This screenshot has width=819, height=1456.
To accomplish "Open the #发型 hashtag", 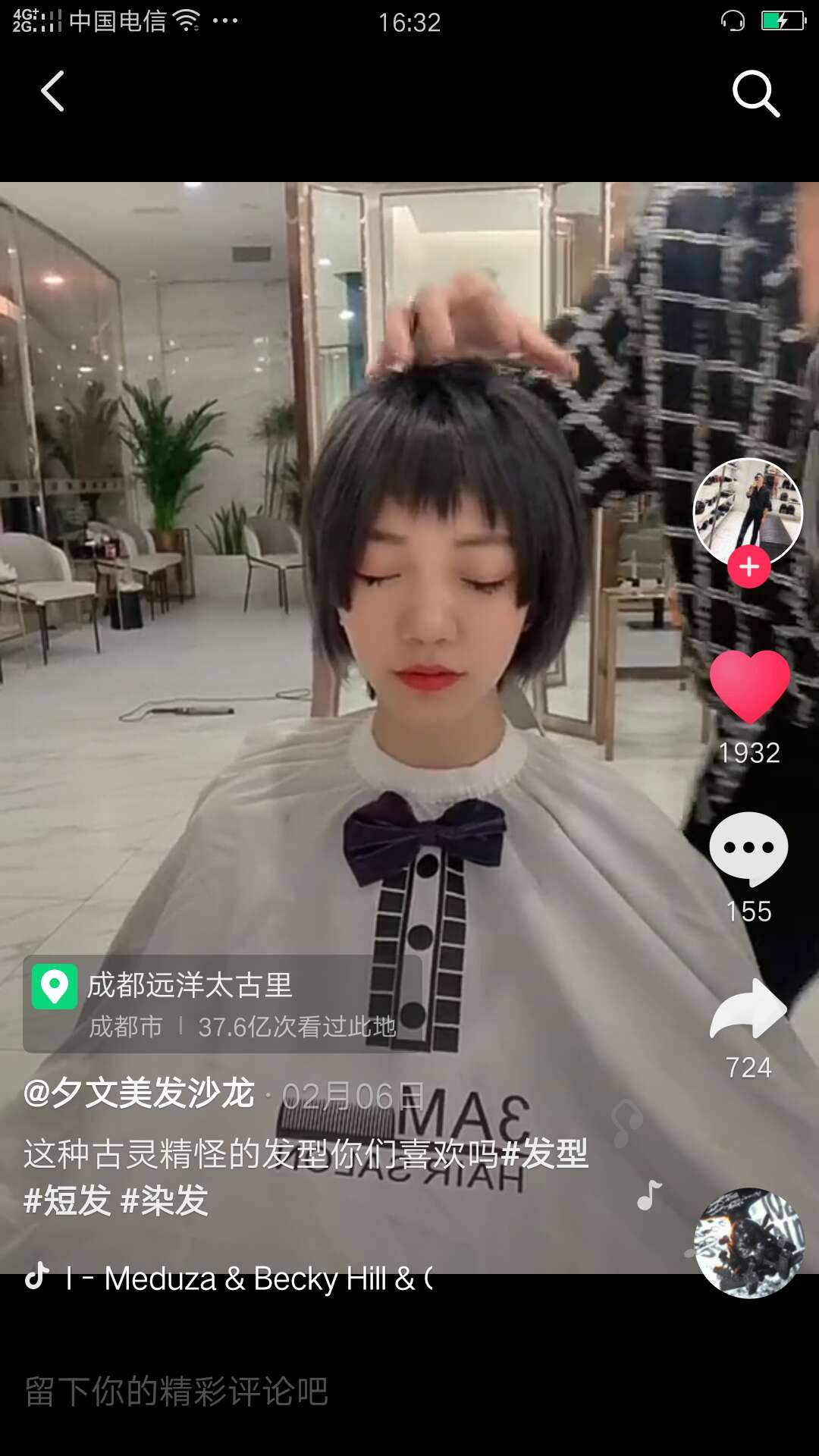I will click(x=545, y=1154).
